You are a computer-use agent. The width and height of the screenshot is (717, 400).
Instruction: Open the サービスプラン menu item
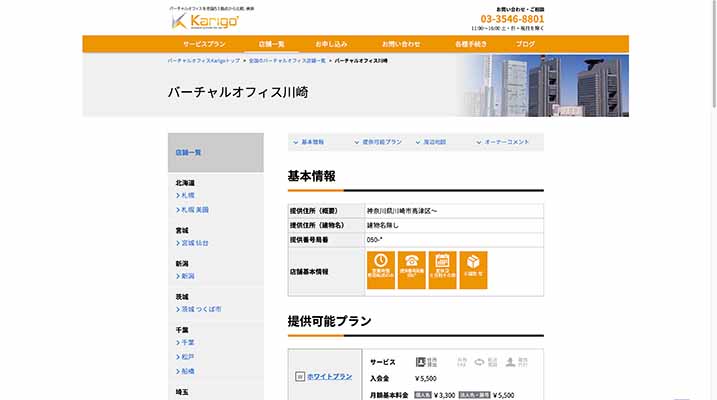(x=204, y=44)
